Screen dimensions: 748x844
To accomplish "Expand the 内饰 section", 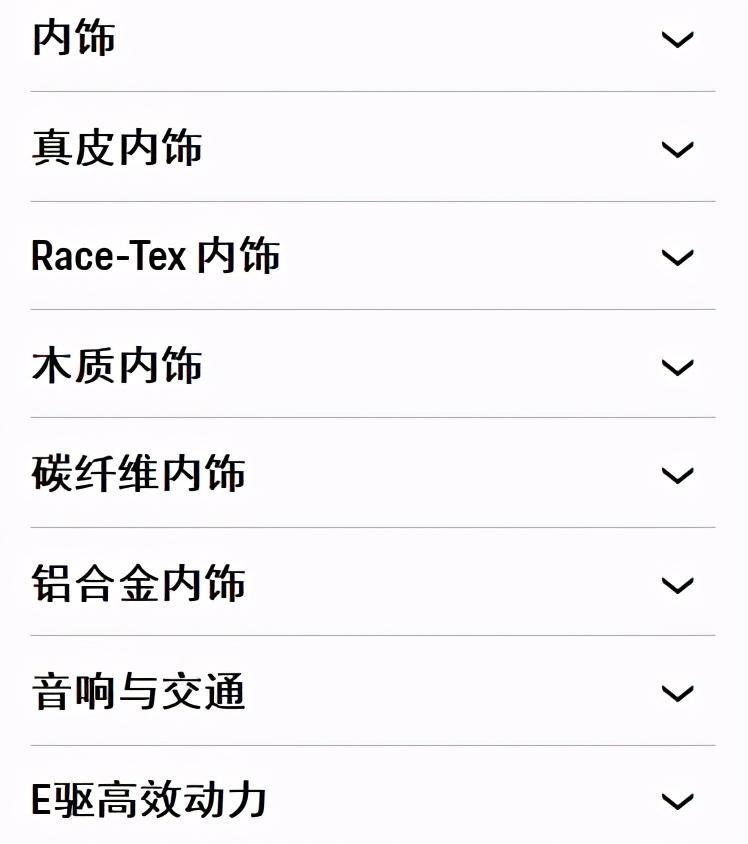I will 677,40.
